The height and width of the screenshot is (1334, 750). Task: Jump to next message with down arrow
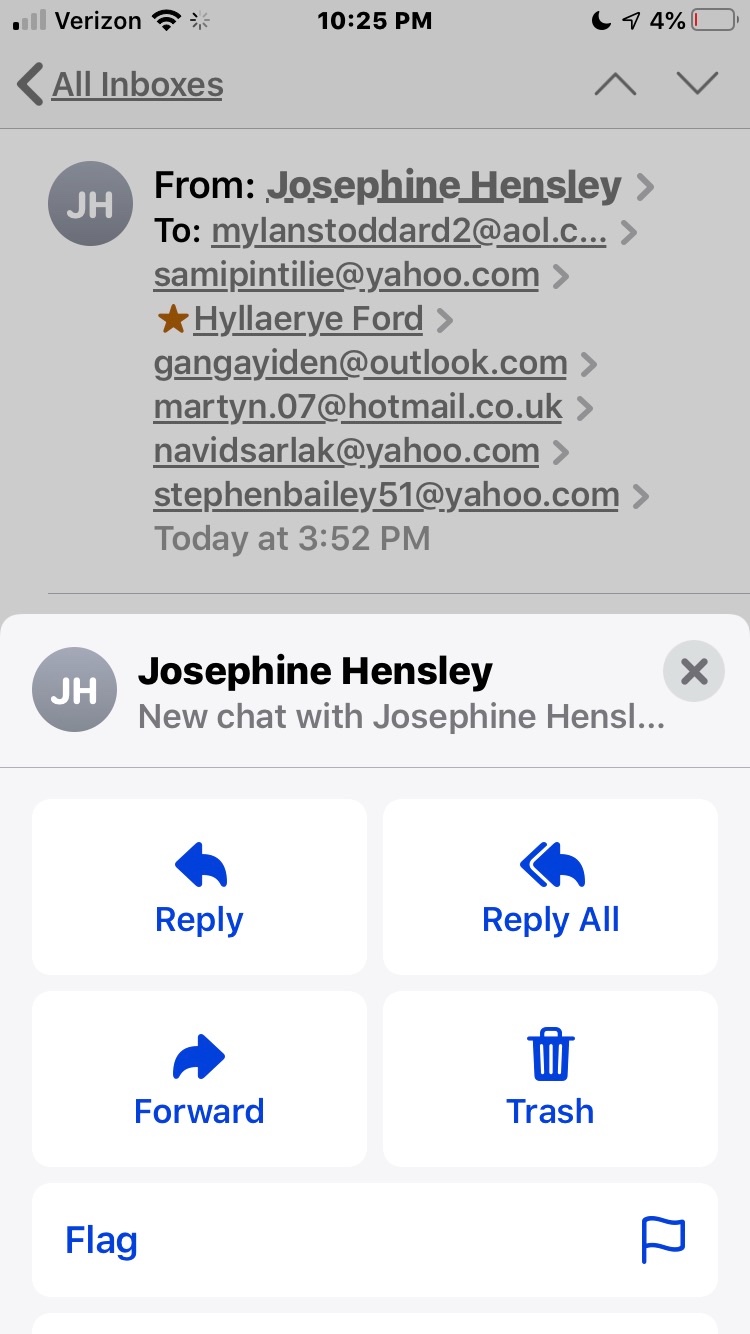(697, 85)
